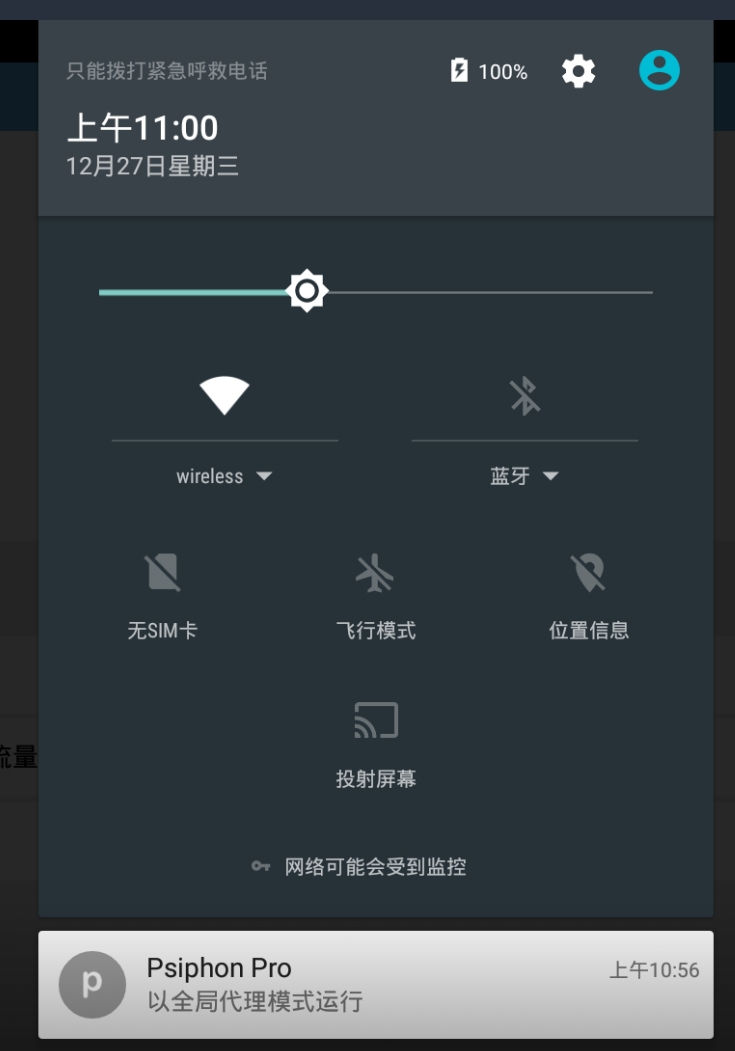The width and height of the screenshot is (735, 1051).
Task: Toggle Wi-Fi using the wireless icon
Action: pos(224,396)
